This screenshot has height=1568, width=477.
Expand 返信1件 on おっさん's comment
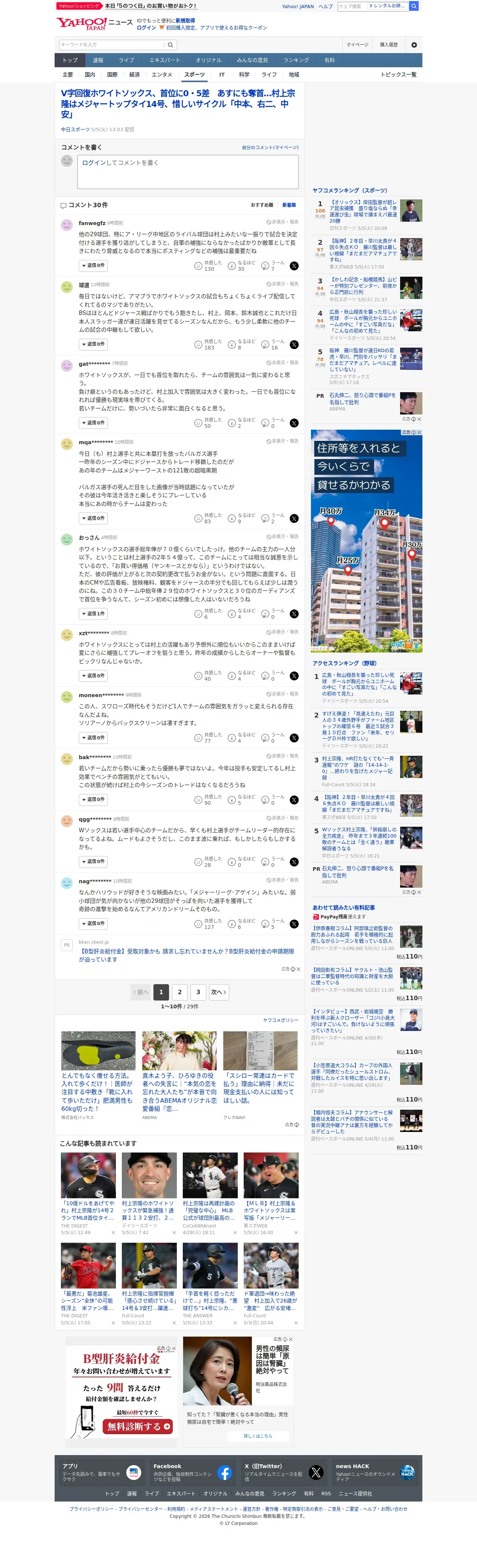(93, 614)
